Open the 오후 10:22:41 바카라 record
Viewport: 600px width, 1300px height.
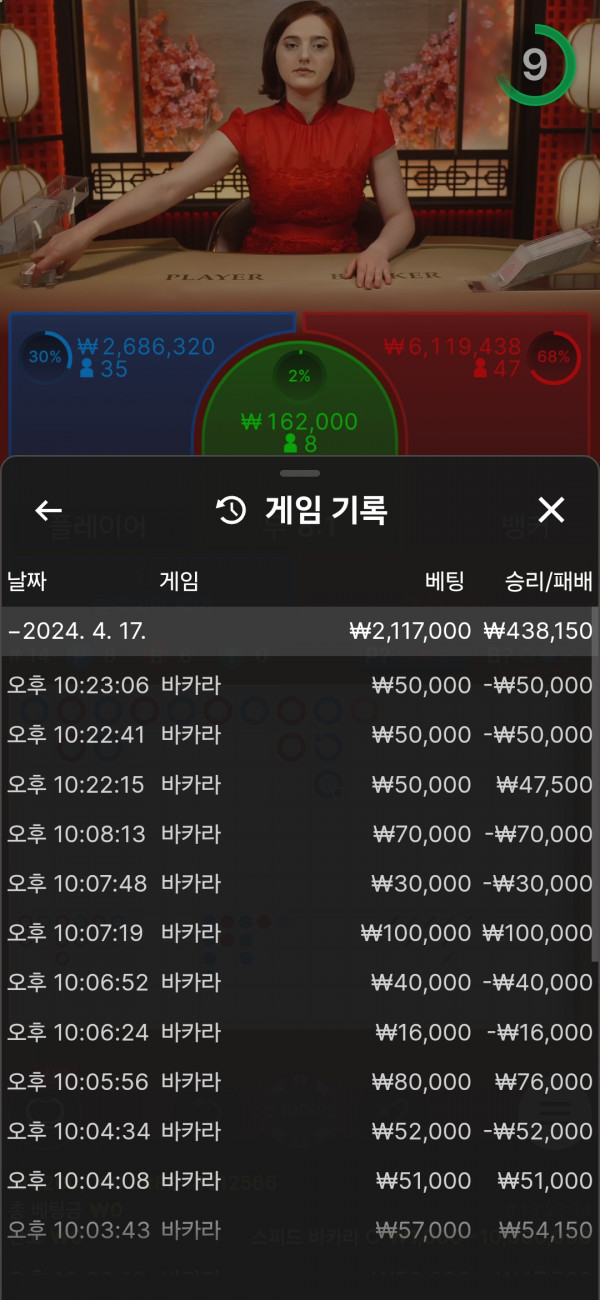[300, 735]
